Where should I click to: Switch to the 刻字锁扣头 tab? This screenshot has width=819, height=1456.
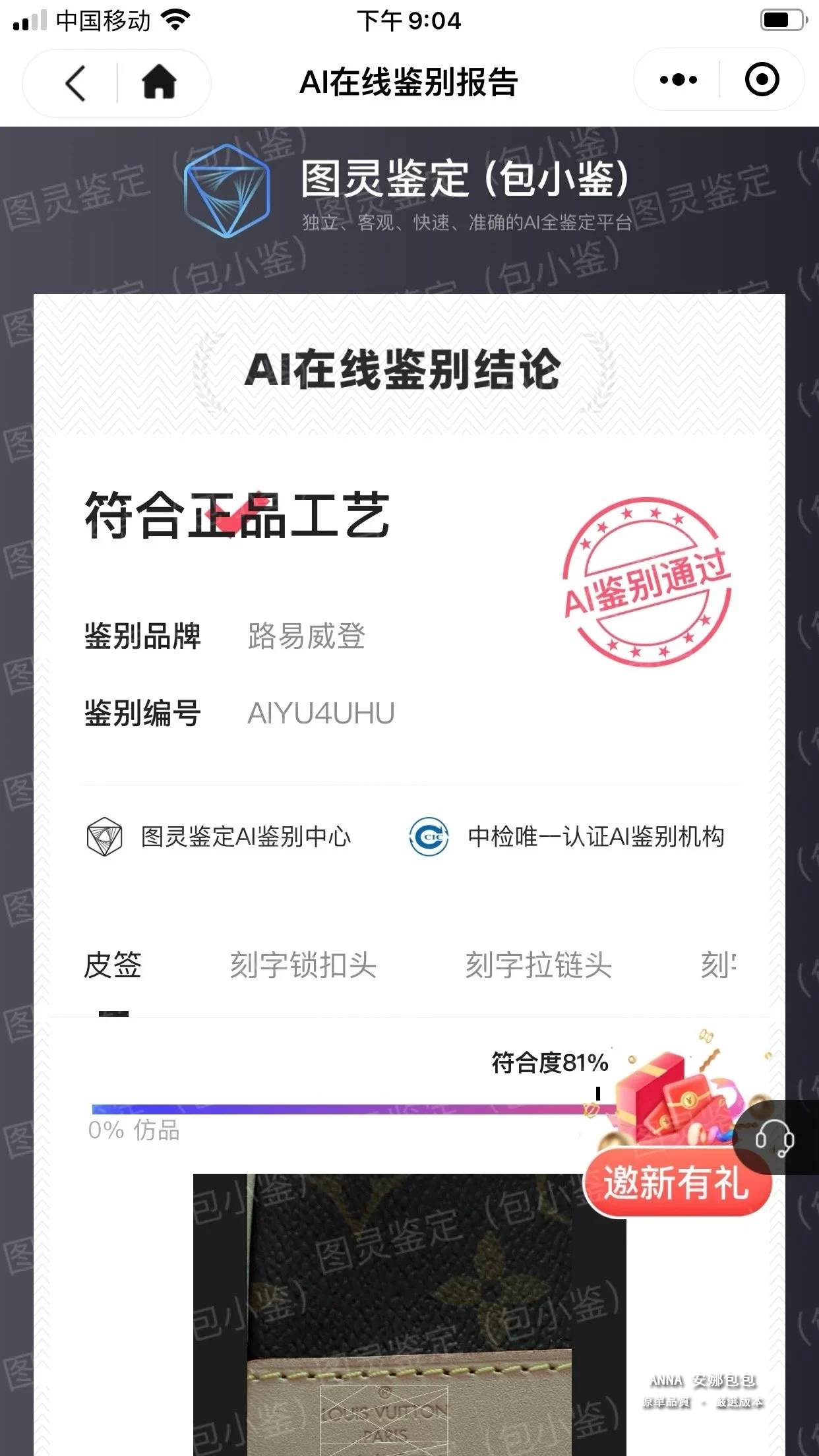pos(303,965)
